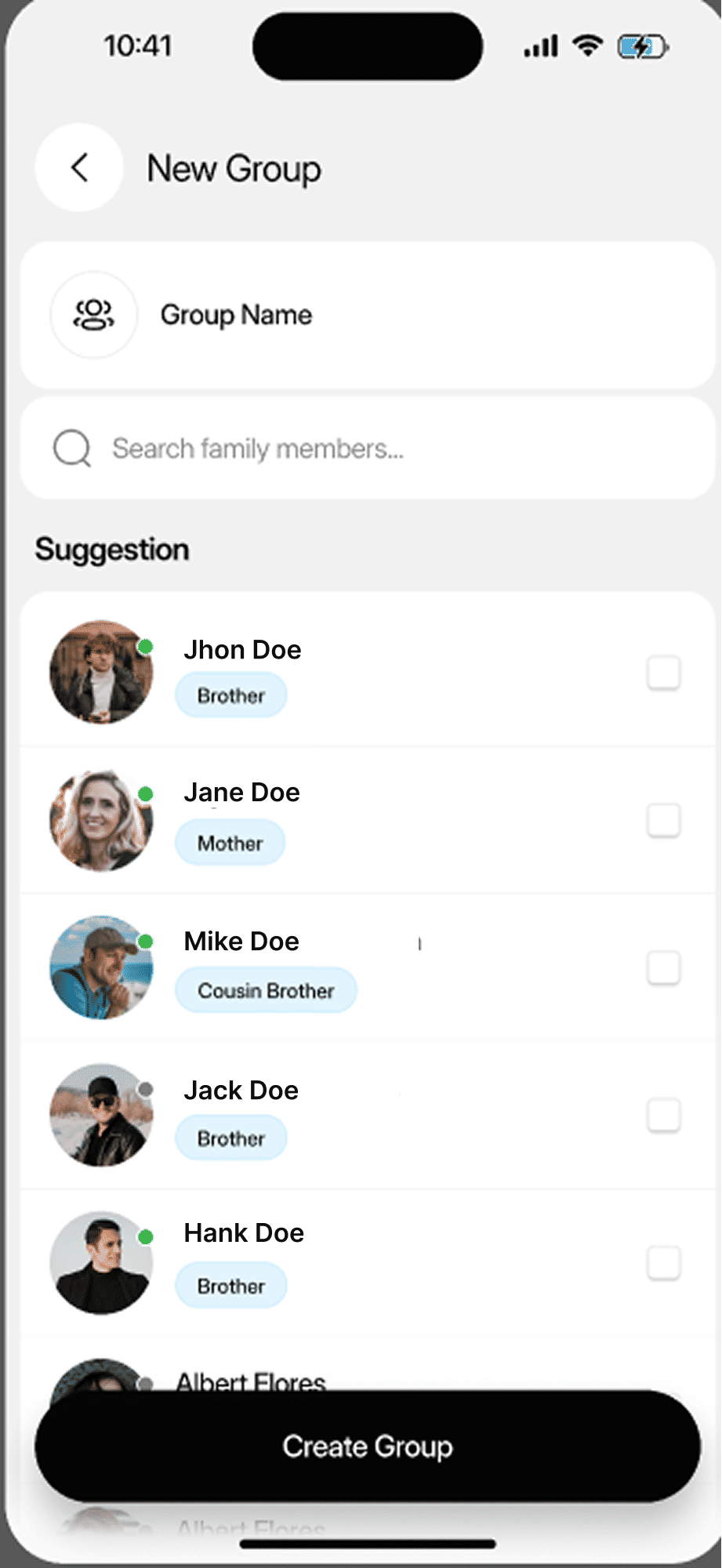Tap the Search family members field

click(259, 448)
